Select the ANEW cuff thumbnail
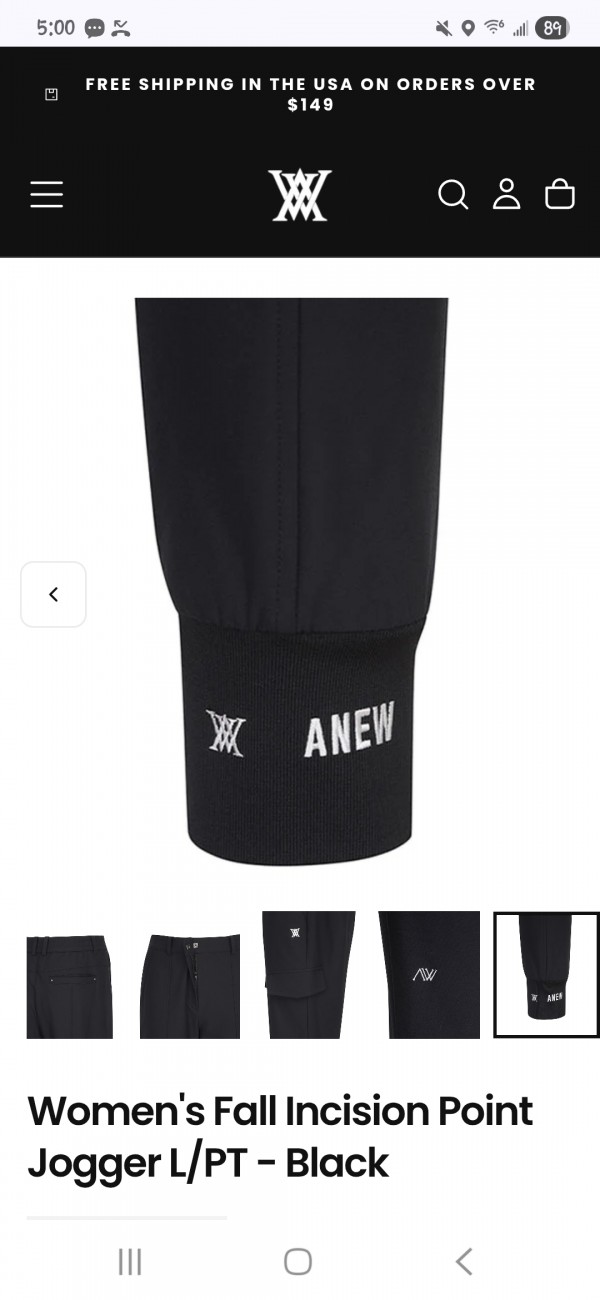 [546, 975]
